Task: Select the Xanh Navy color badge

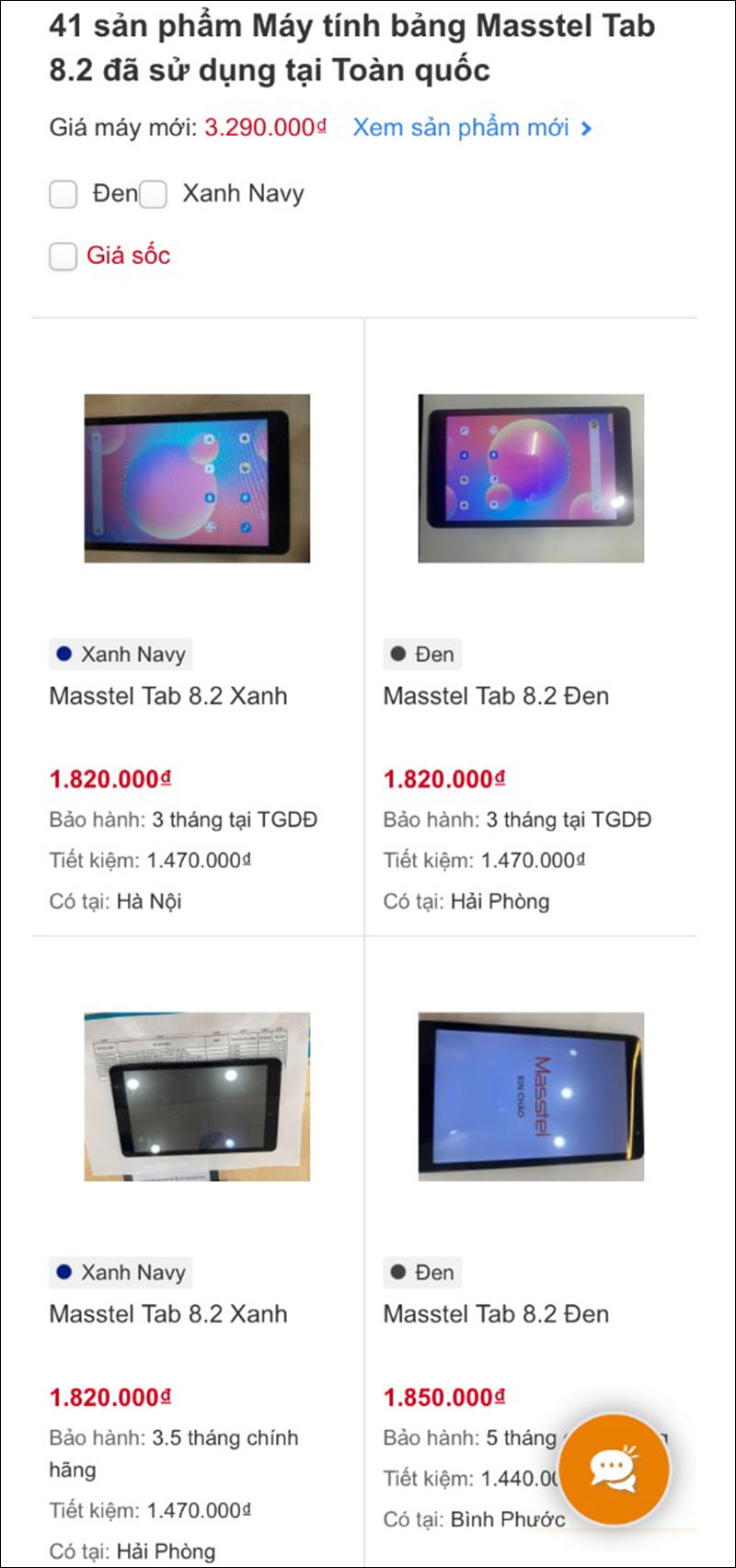Action: coord(121,655)
